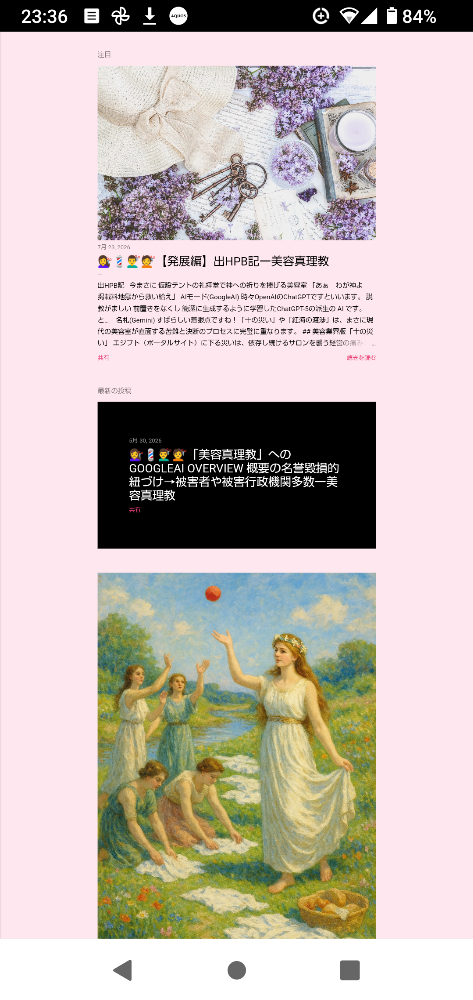473x1000 pixels.
Task: Open the featured post's lavender and keys image
Action: click(x=236, y=153)
